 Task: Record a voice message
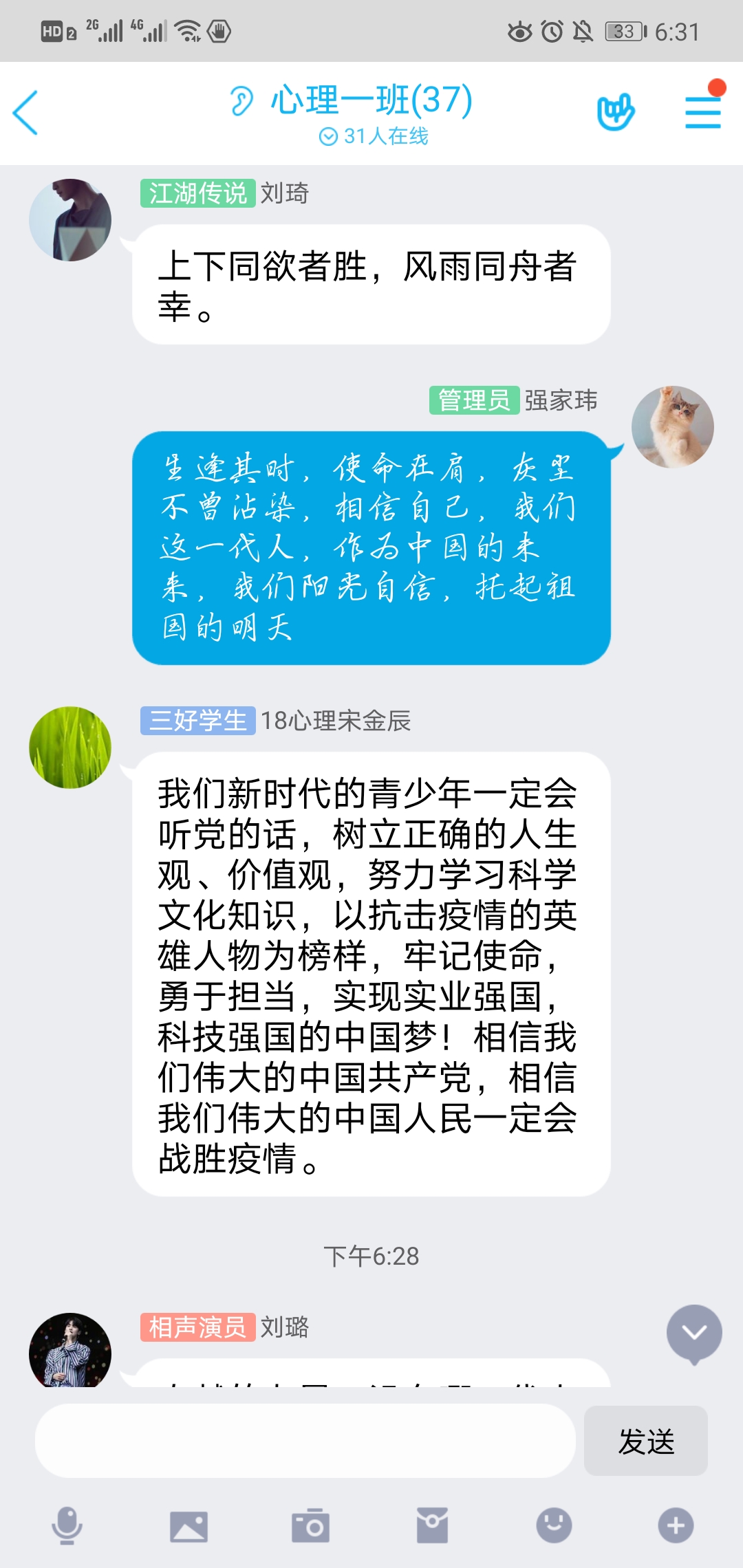click(67, 1526)
